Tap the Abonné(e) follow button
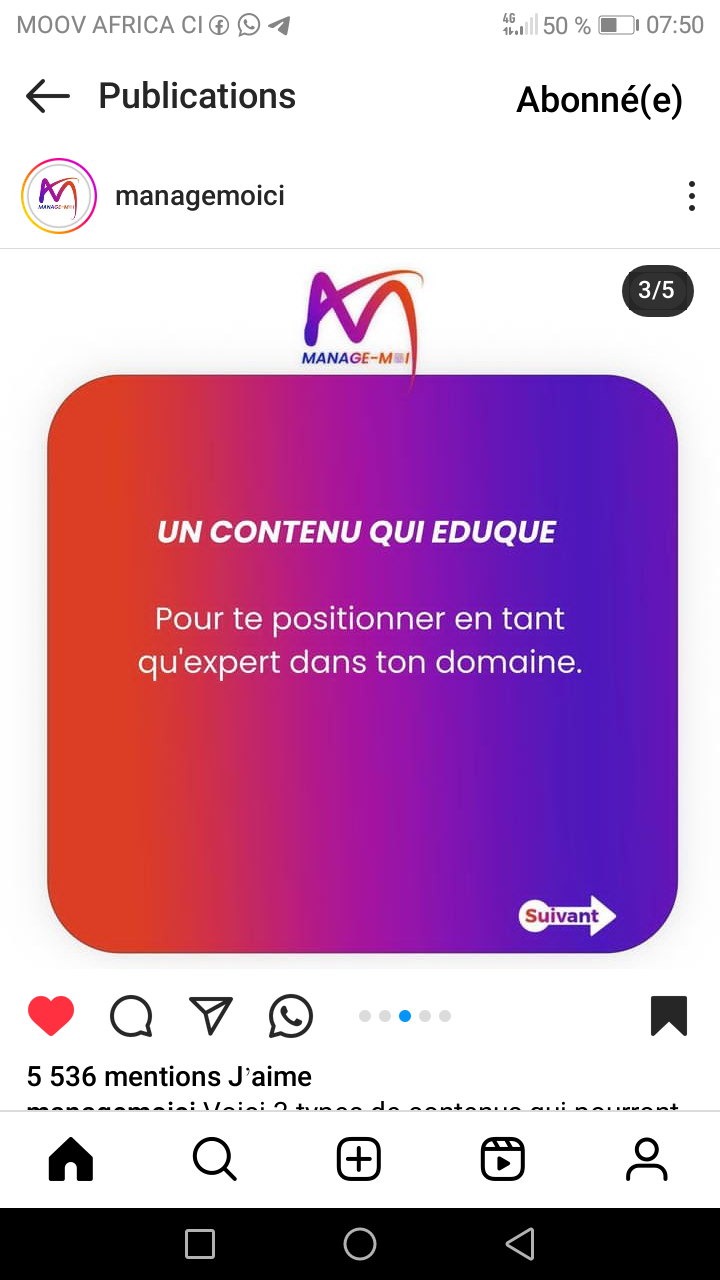 click(599, 100)
